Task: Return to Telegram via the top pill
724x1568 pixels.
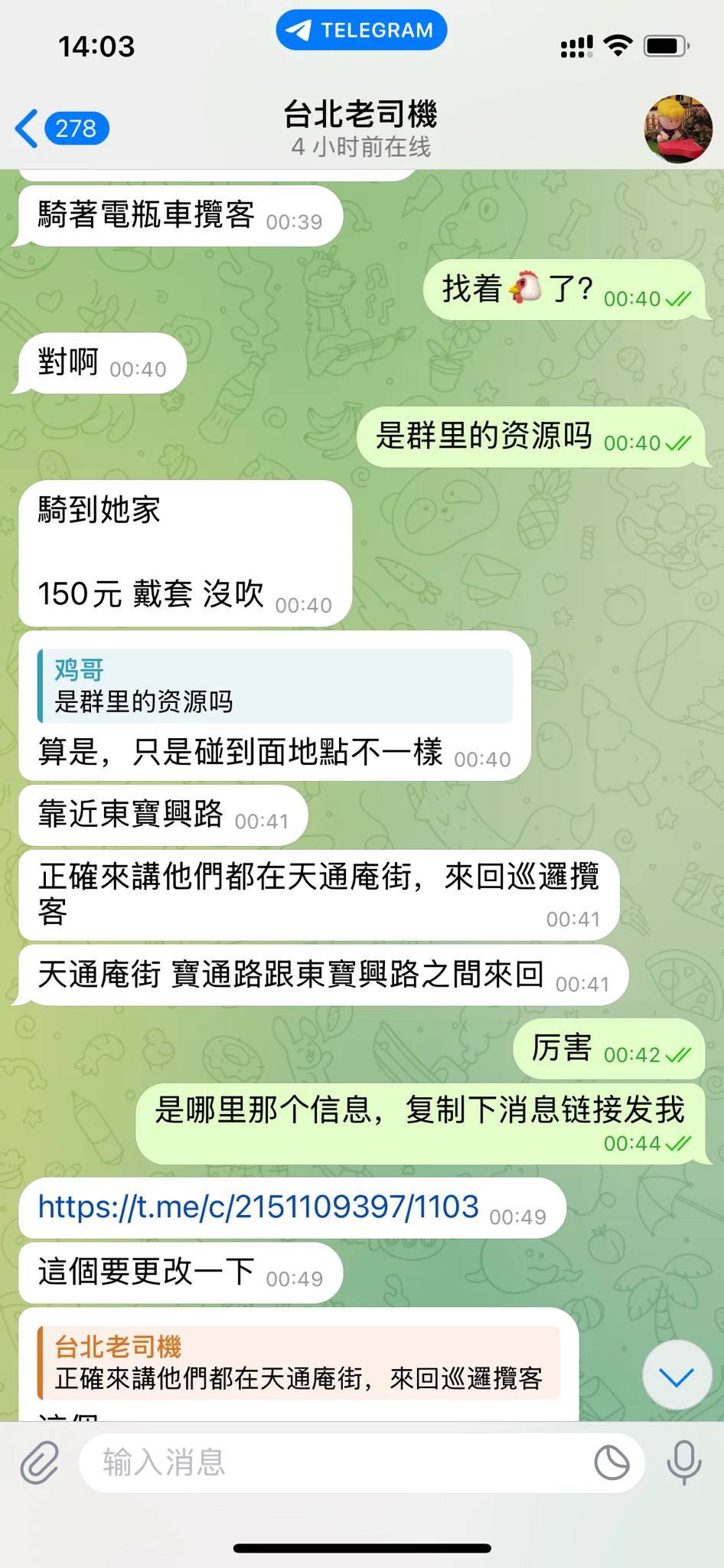Action: click(x=361, y=31)
